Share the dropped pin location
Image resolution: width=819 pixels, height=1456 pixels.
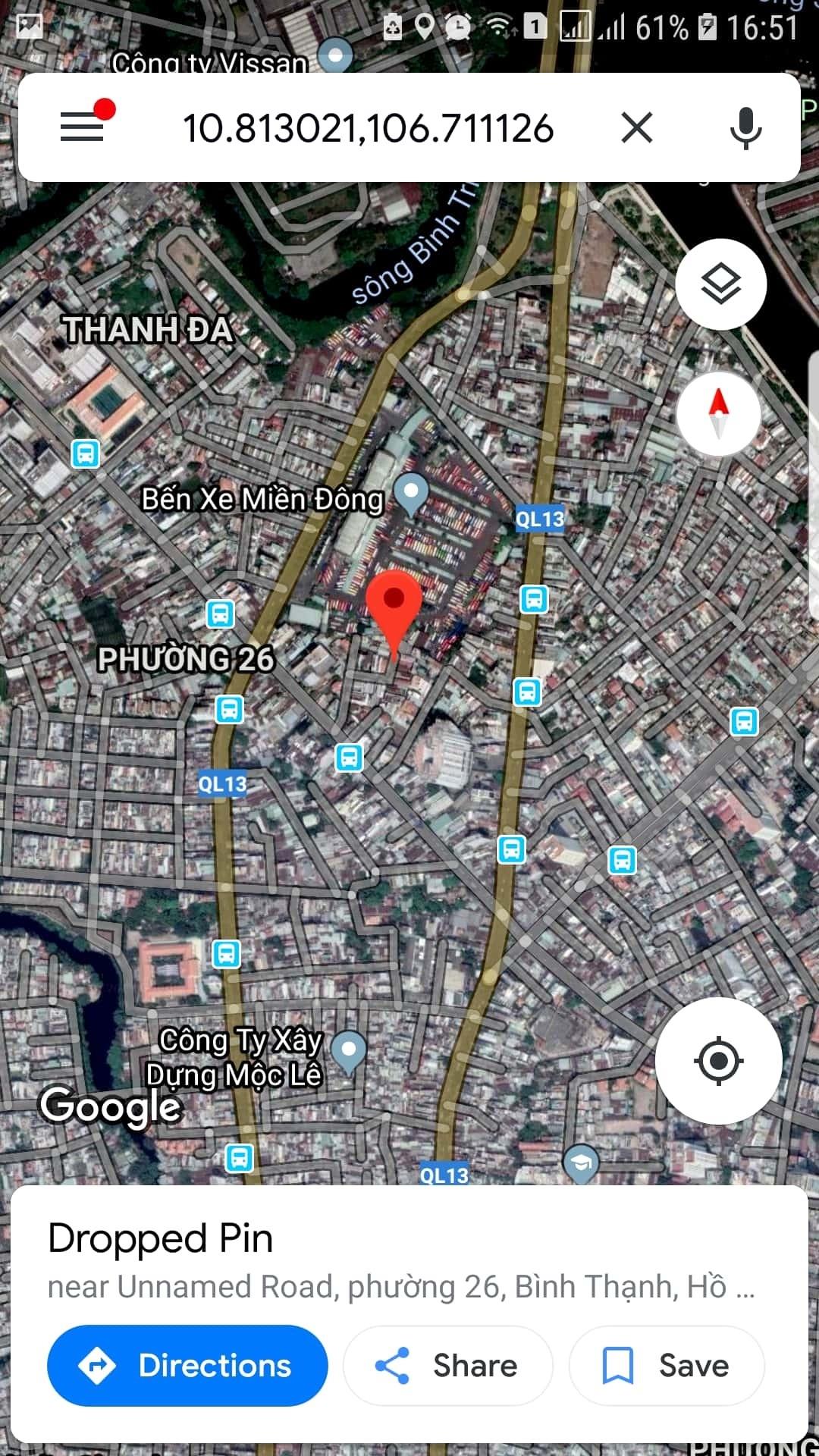coord(447,1366)
